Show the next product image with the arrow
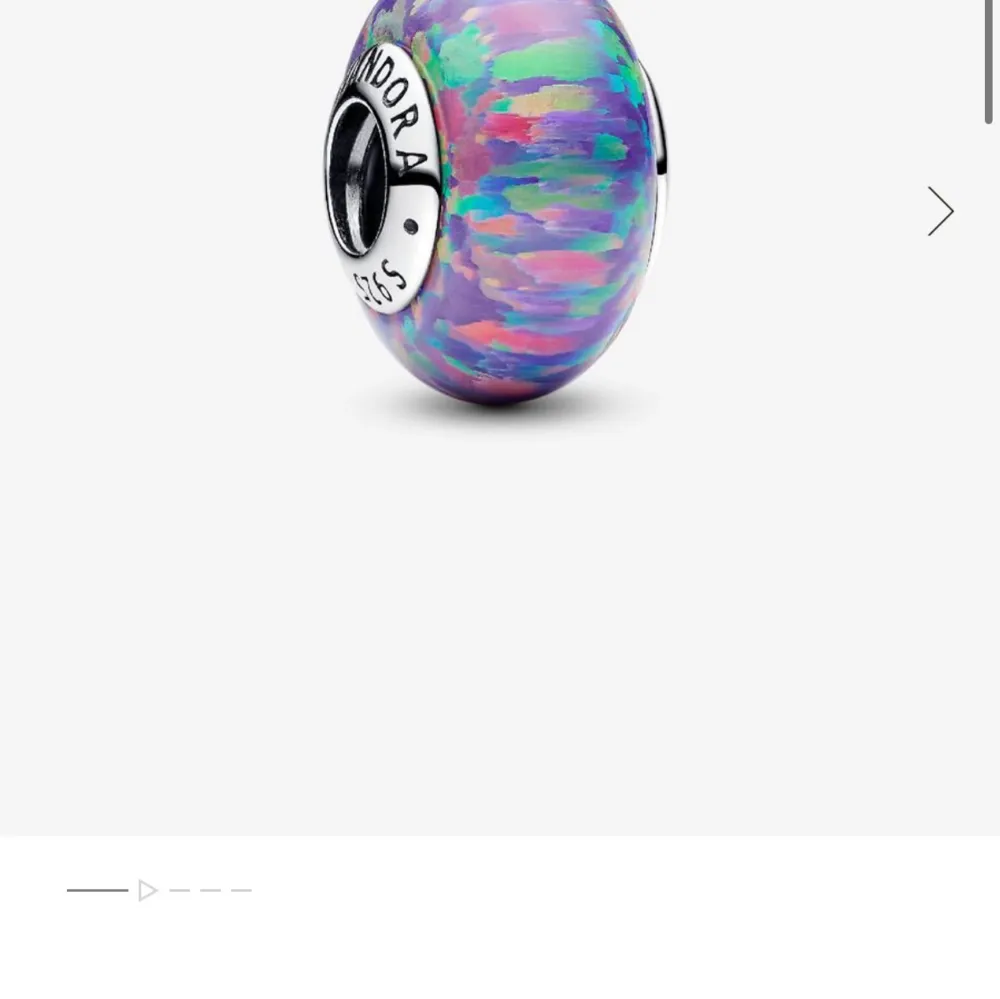1000x999 pixels. [x=940, y=211]
